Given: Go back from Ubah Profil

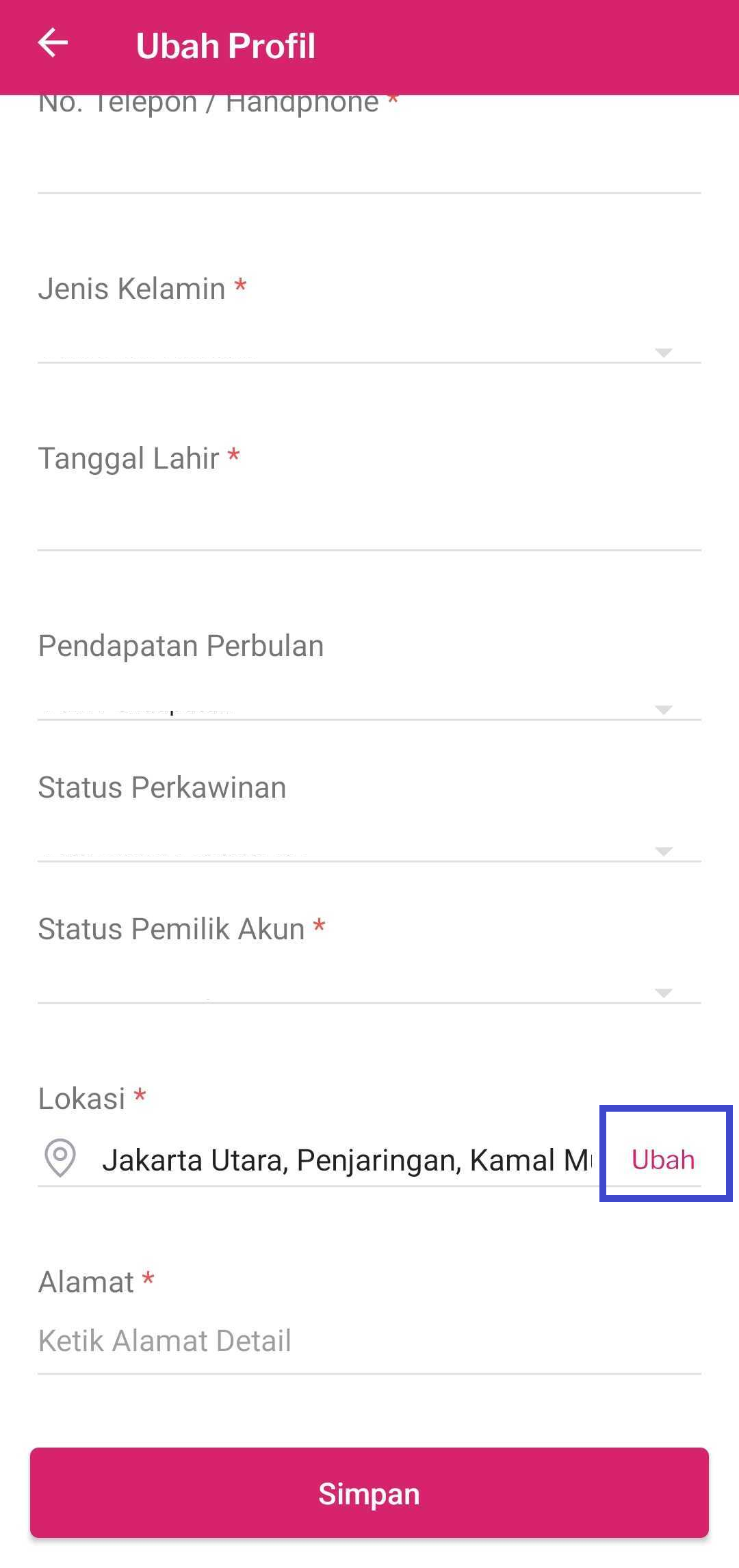Looking at the screenshot, I should [x=53, y=44].
